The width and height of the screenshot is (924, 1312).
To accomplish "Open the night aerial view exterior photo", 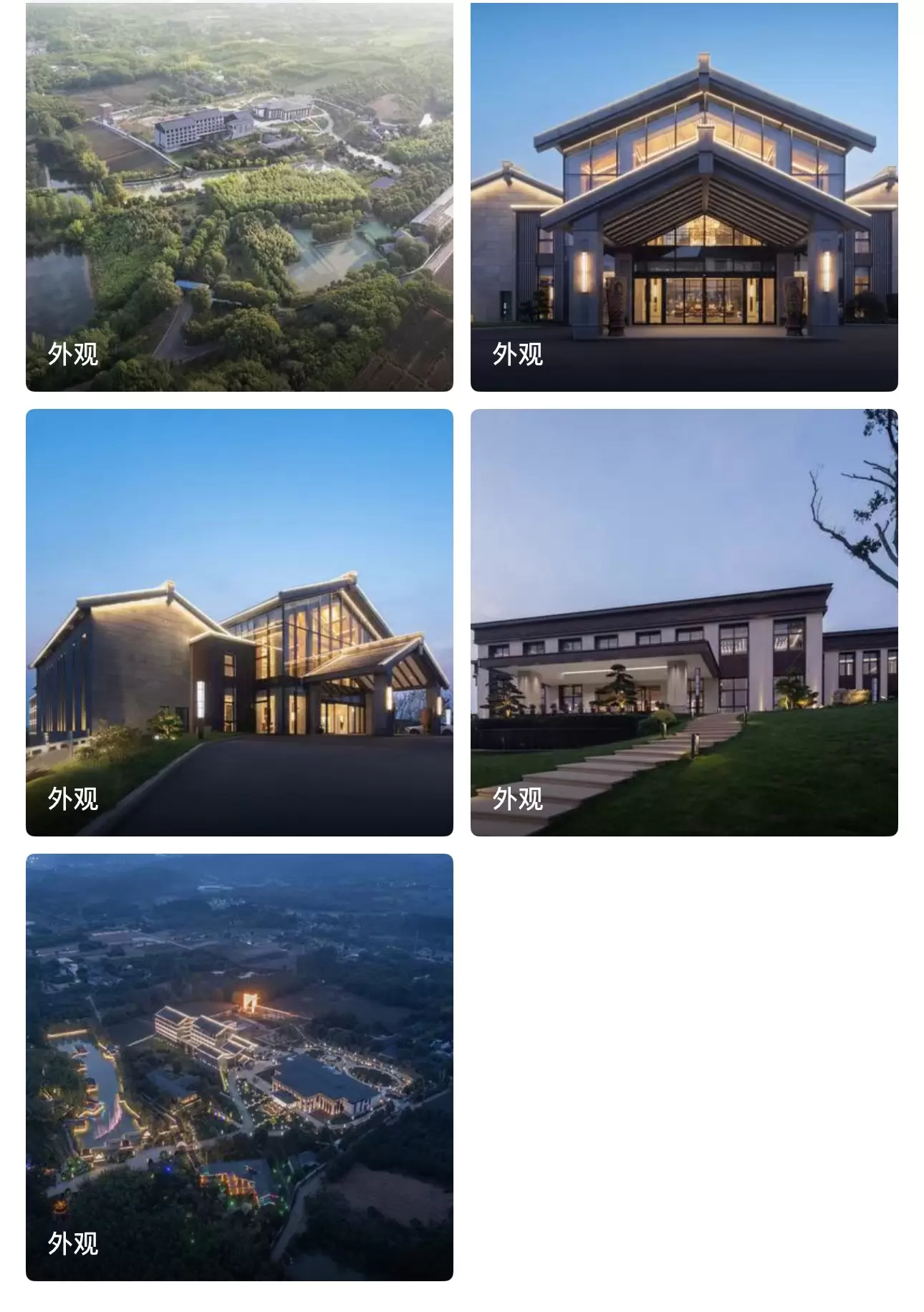I will [239, 1067].
